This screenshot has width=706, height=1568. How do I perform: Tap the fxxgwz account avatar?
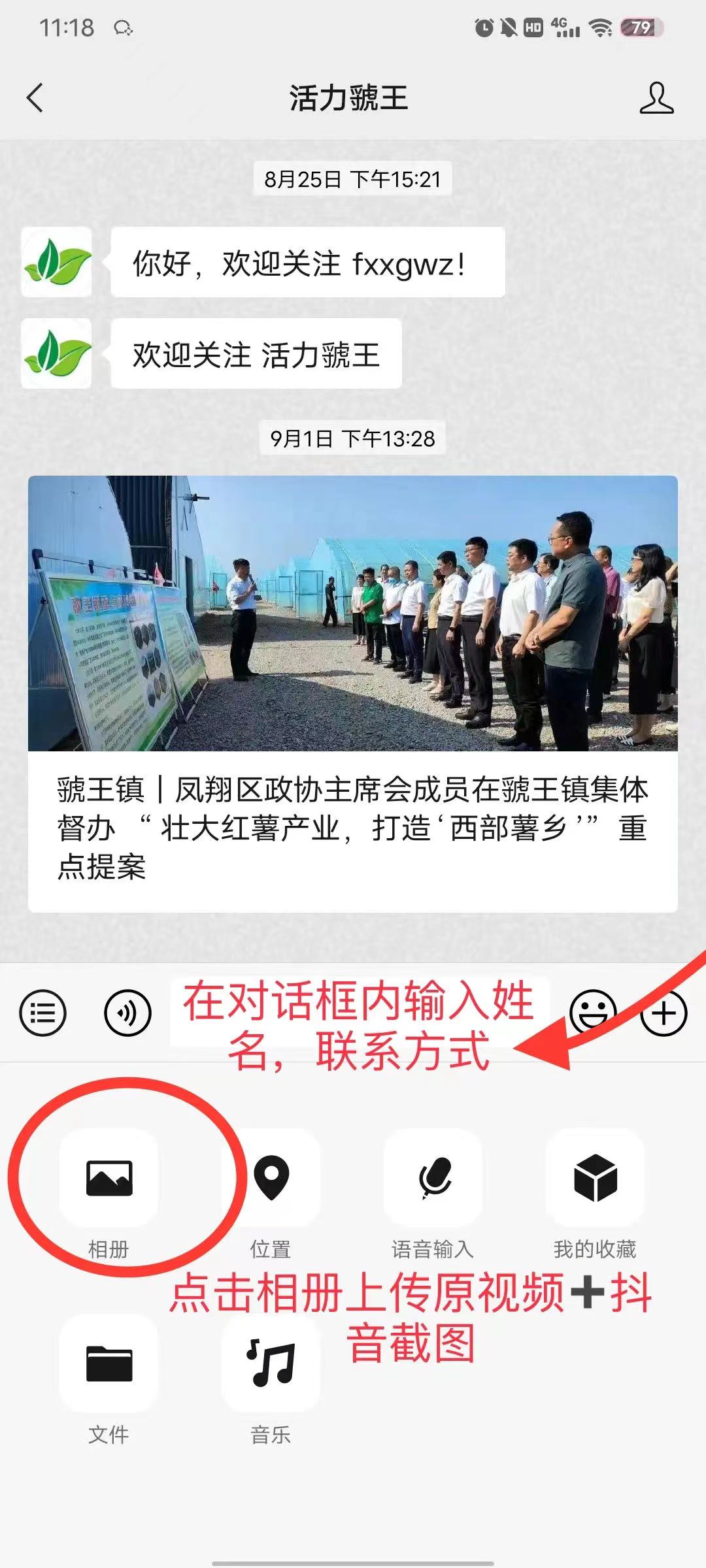[x=57, y=262]
